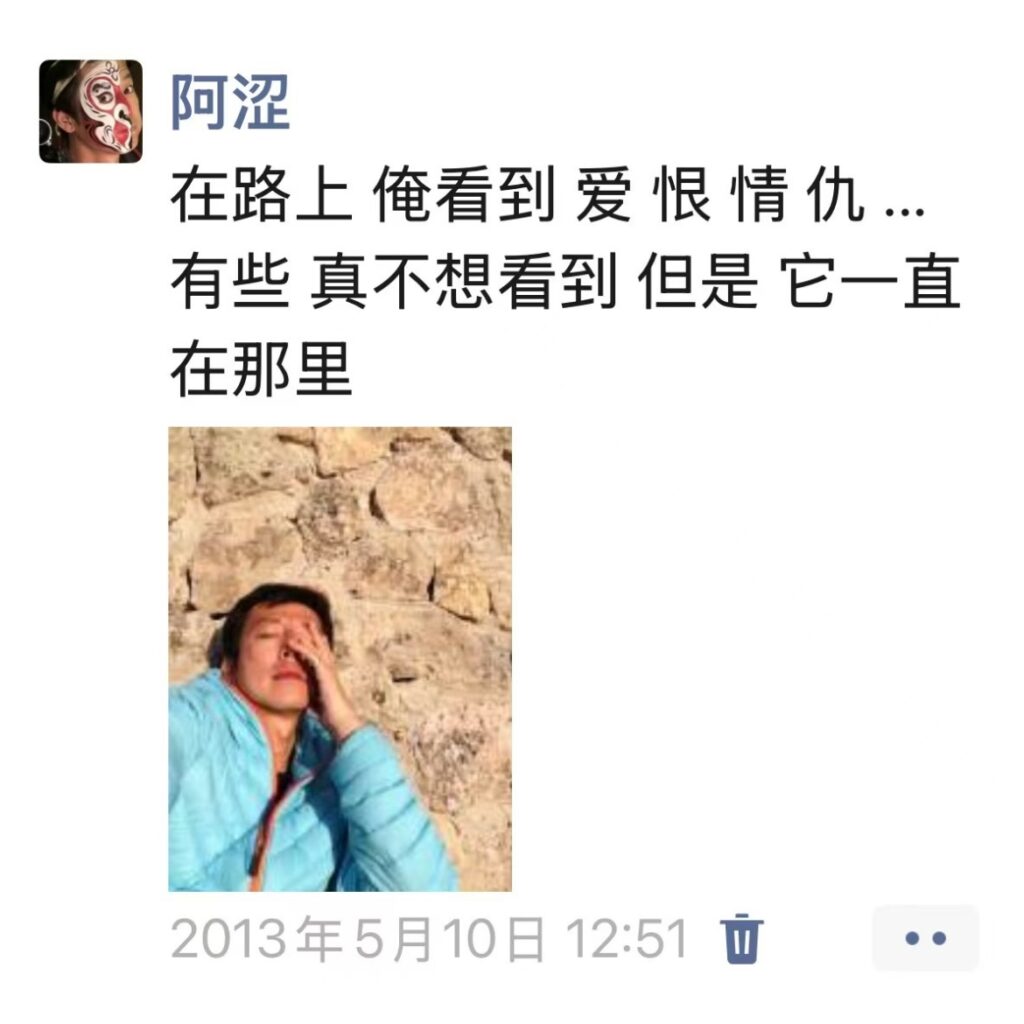Tap the username 阿涩
The width and height of the screenshot is (1024, 1024).
[x=230, y=102]
